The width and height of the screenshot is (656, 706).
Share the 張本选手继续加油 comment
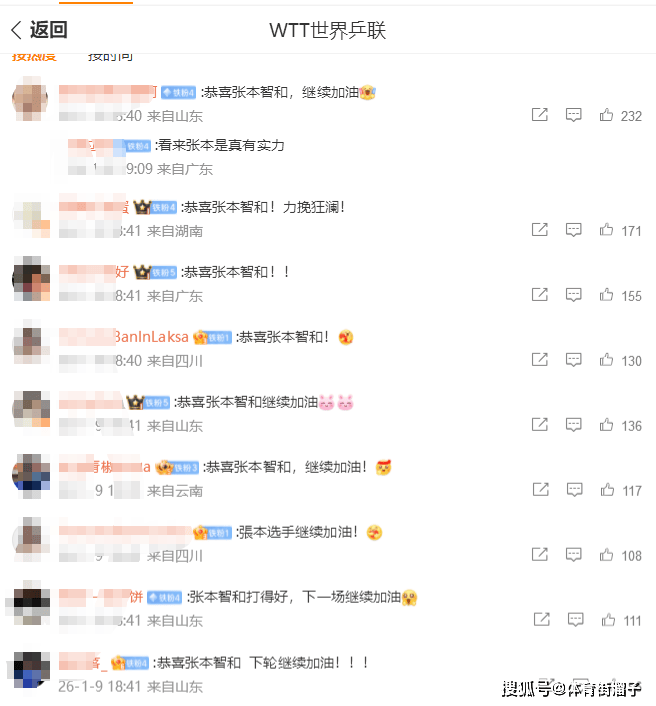(539, 555)
